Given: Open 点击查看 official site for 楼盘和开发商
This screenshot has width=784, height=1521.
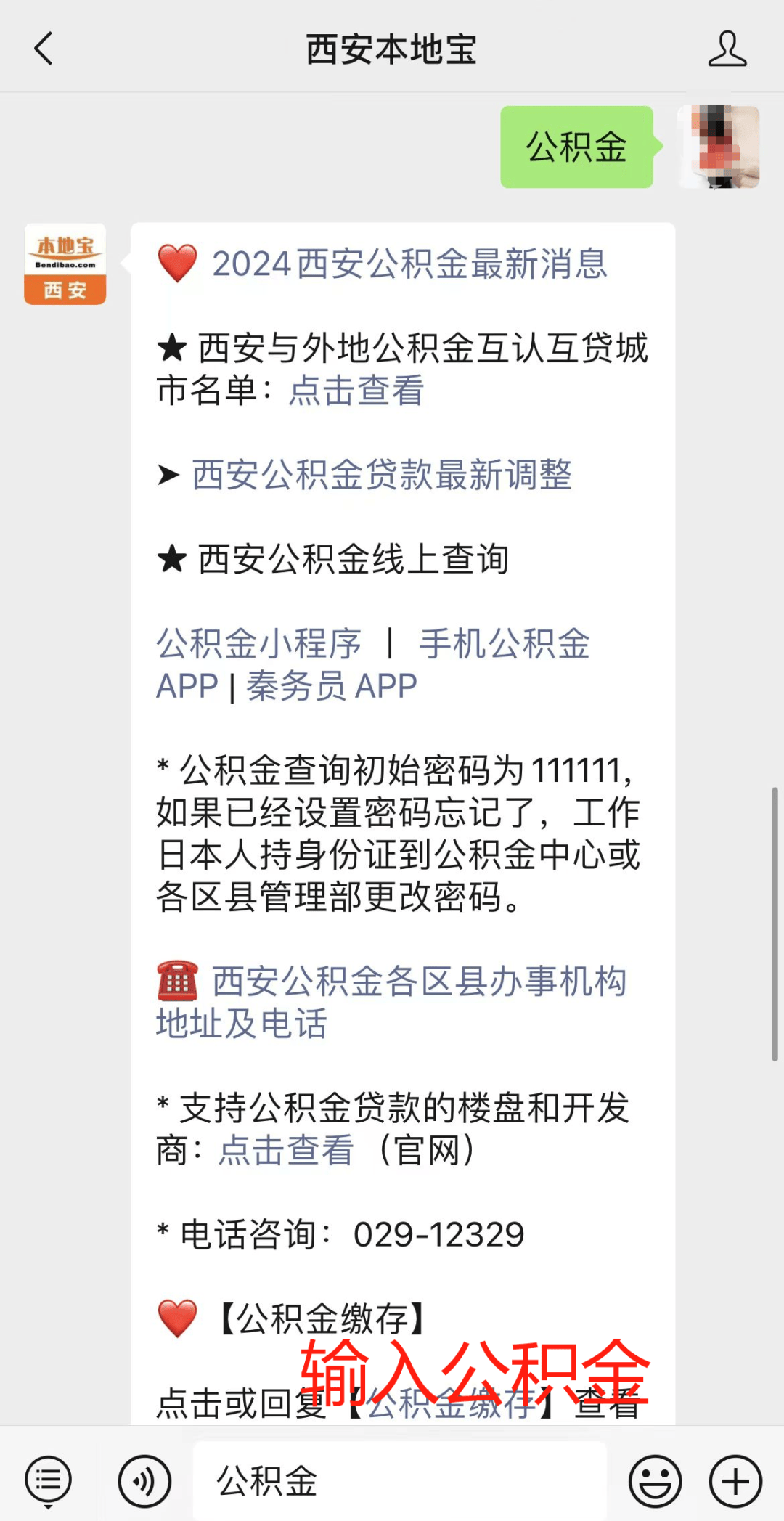Looking at the screenshot, I should 284,1151.
